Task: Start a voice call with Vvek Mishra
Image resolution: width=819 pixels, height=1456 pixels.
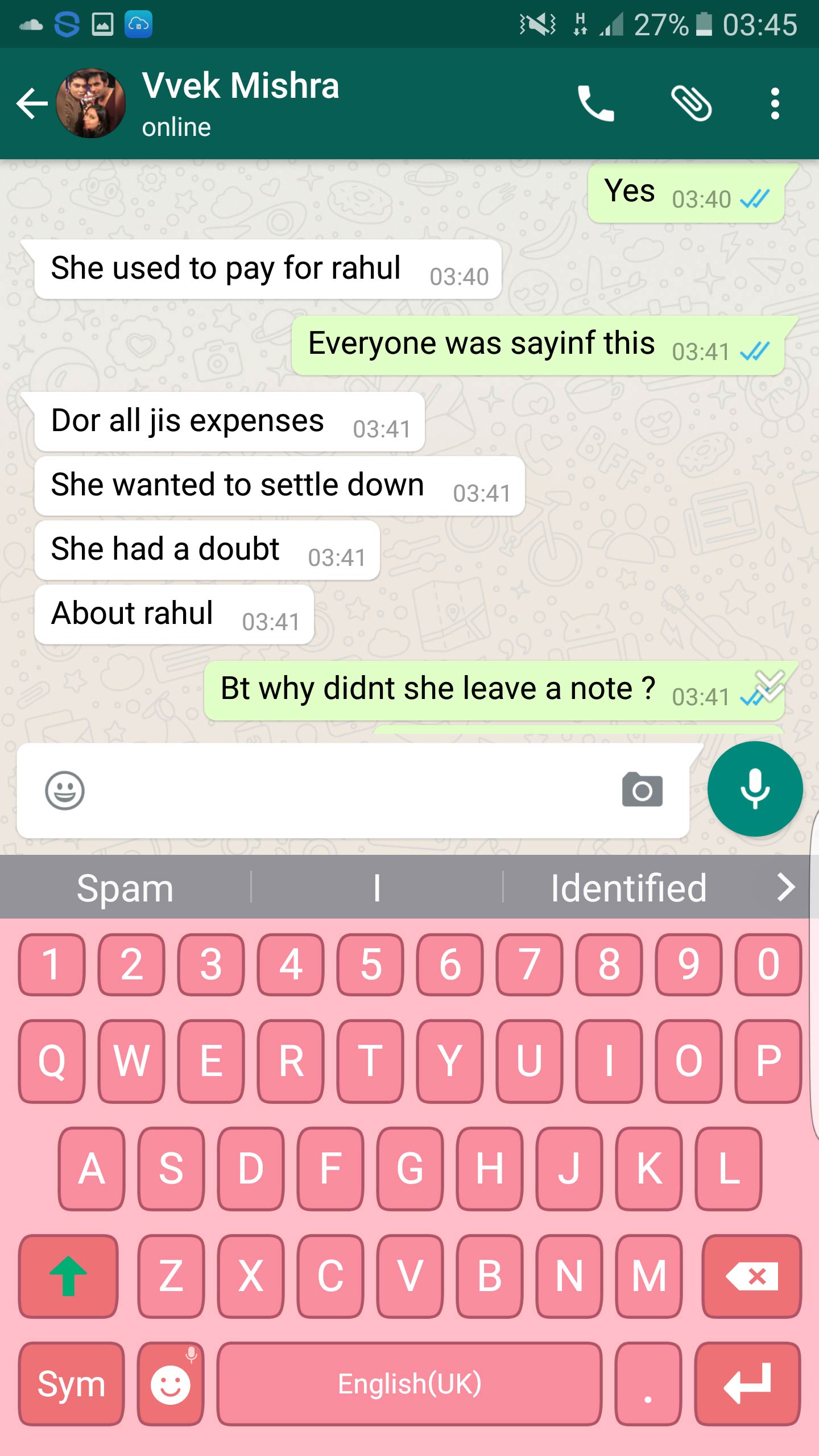Action: pyautogui.click(x=595, y=104)
